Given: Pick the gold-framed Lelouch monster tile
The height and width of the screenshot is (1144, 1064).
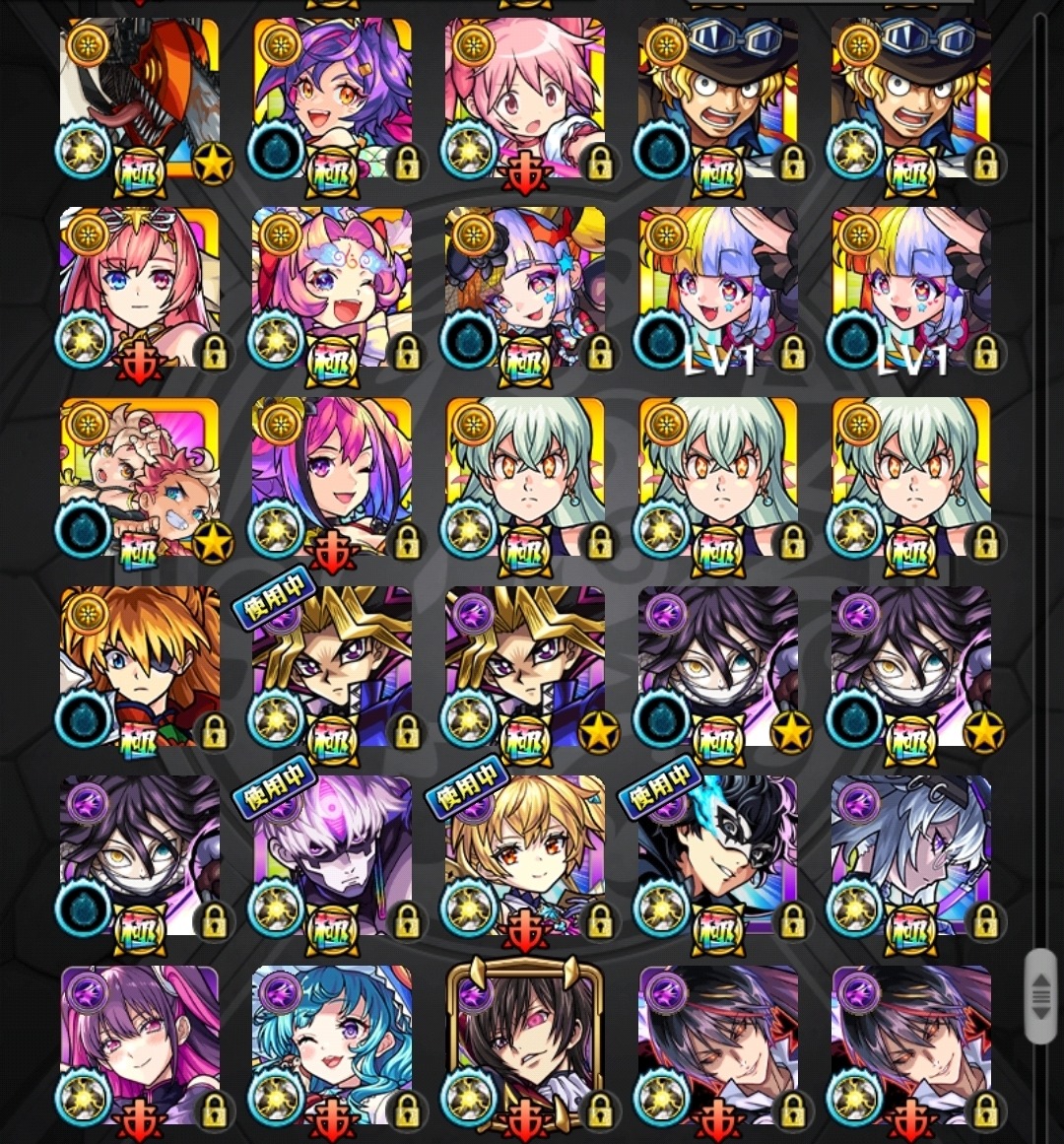Looking at the screenshot, I should pos(525,1044).
